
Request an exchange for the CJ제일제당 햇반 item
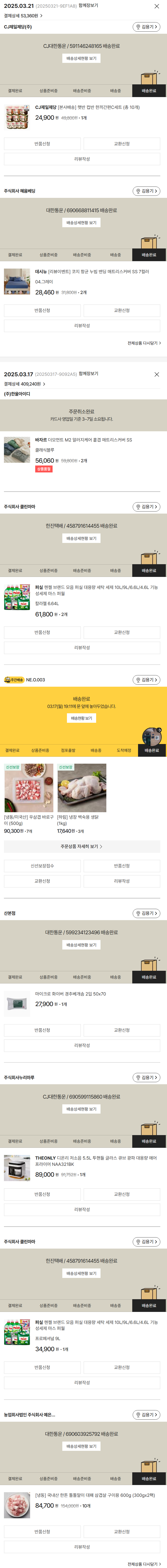[x=122, y=144]
